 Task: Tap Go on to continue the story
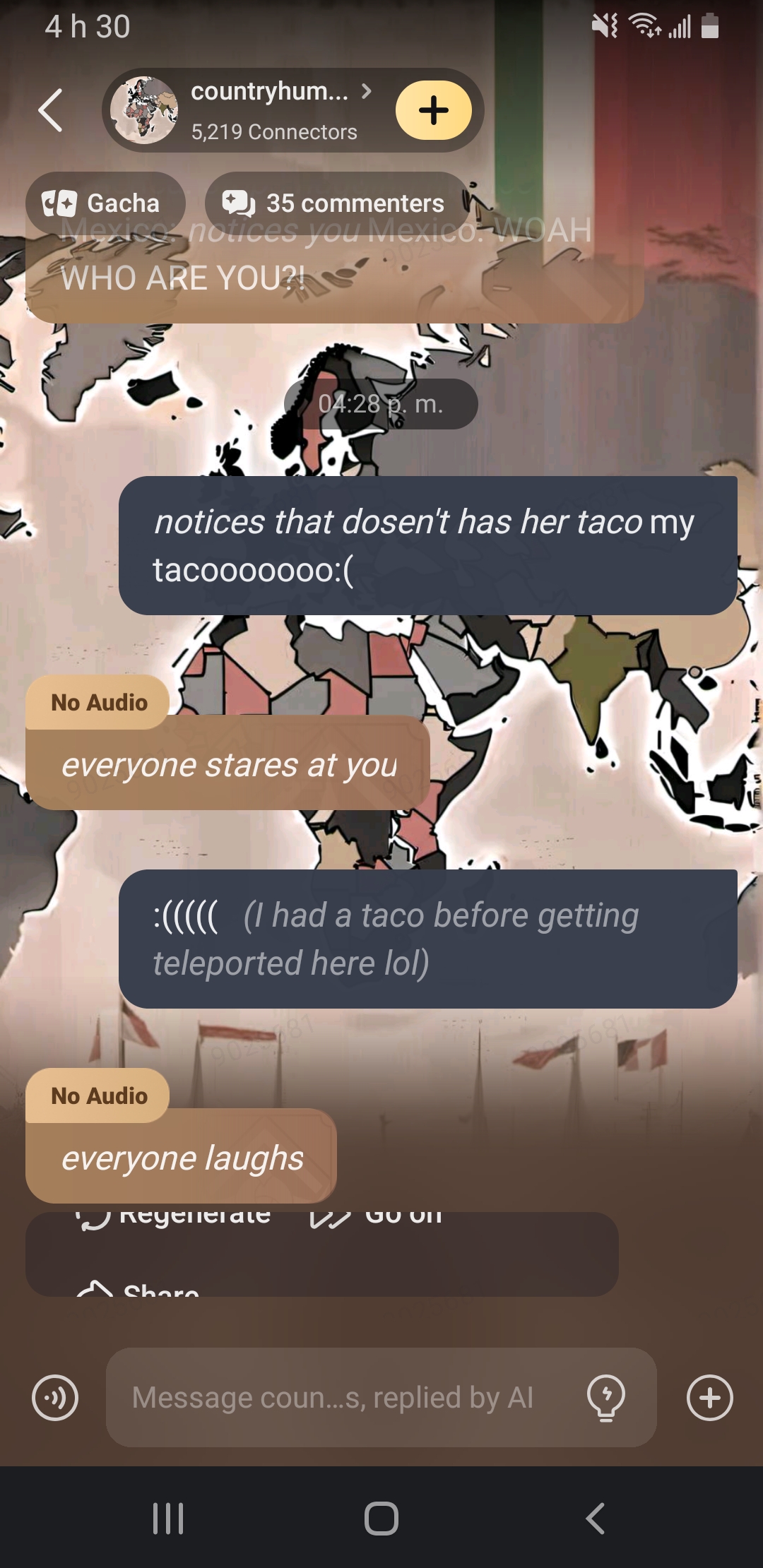tap(378, 1217)
